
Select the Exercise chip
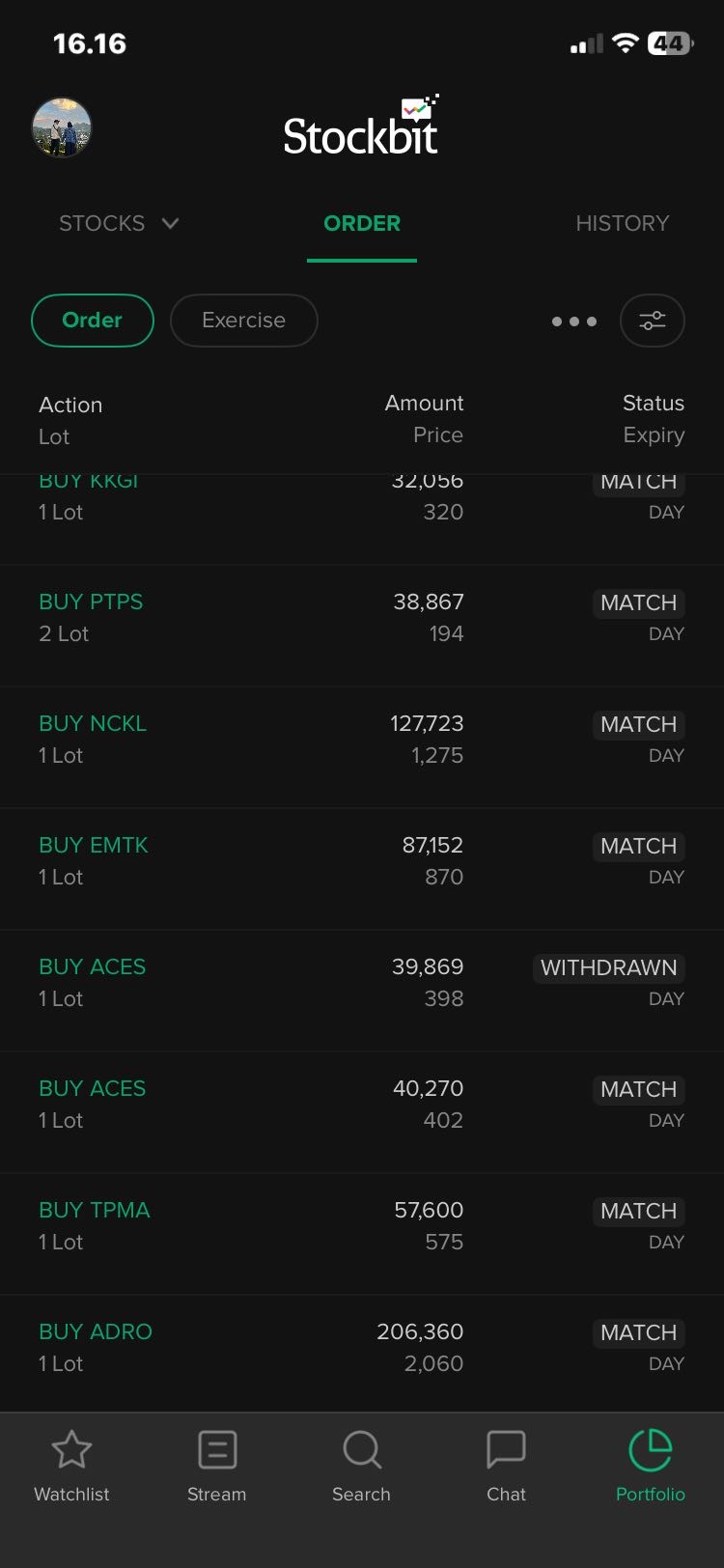coord(243,321)
